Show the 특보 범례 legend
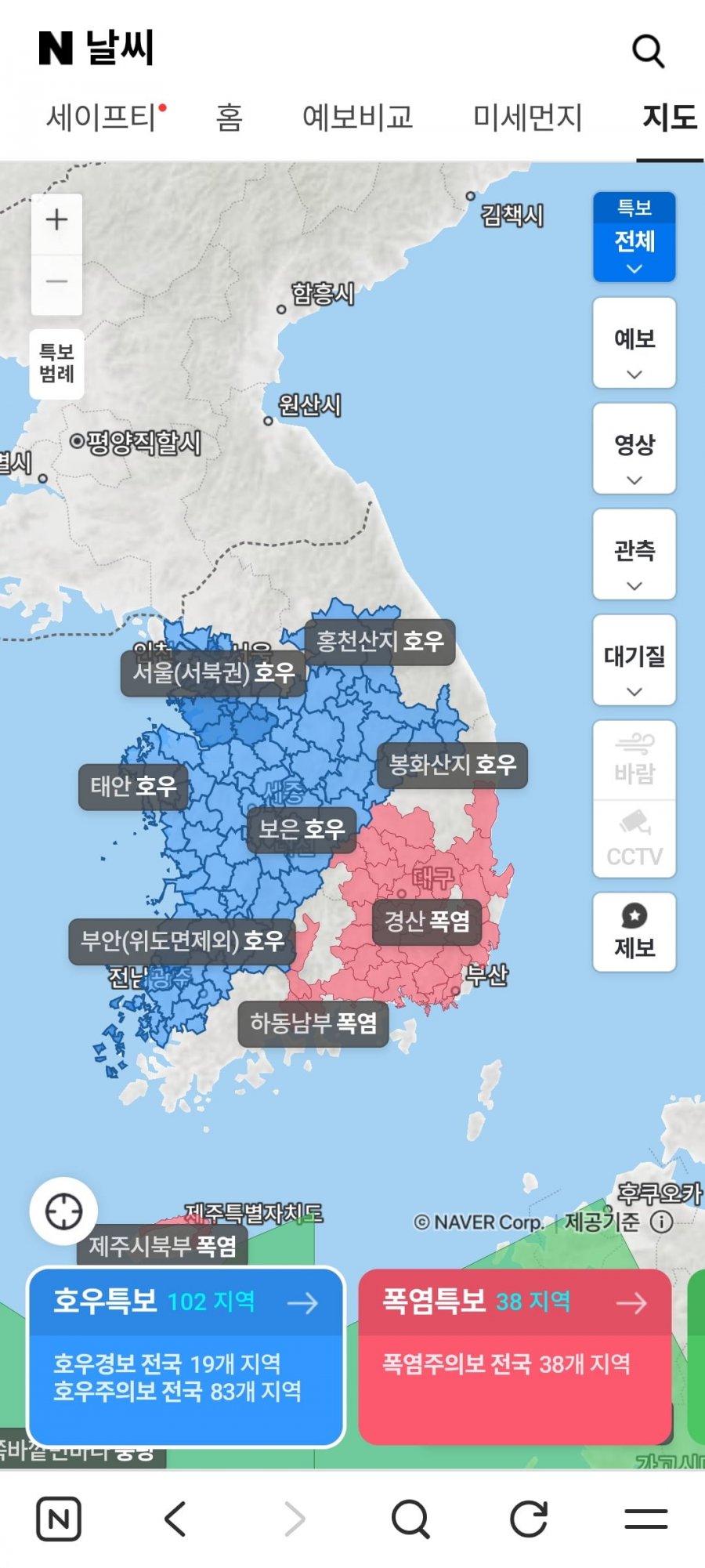 click(x=56, y=364)
